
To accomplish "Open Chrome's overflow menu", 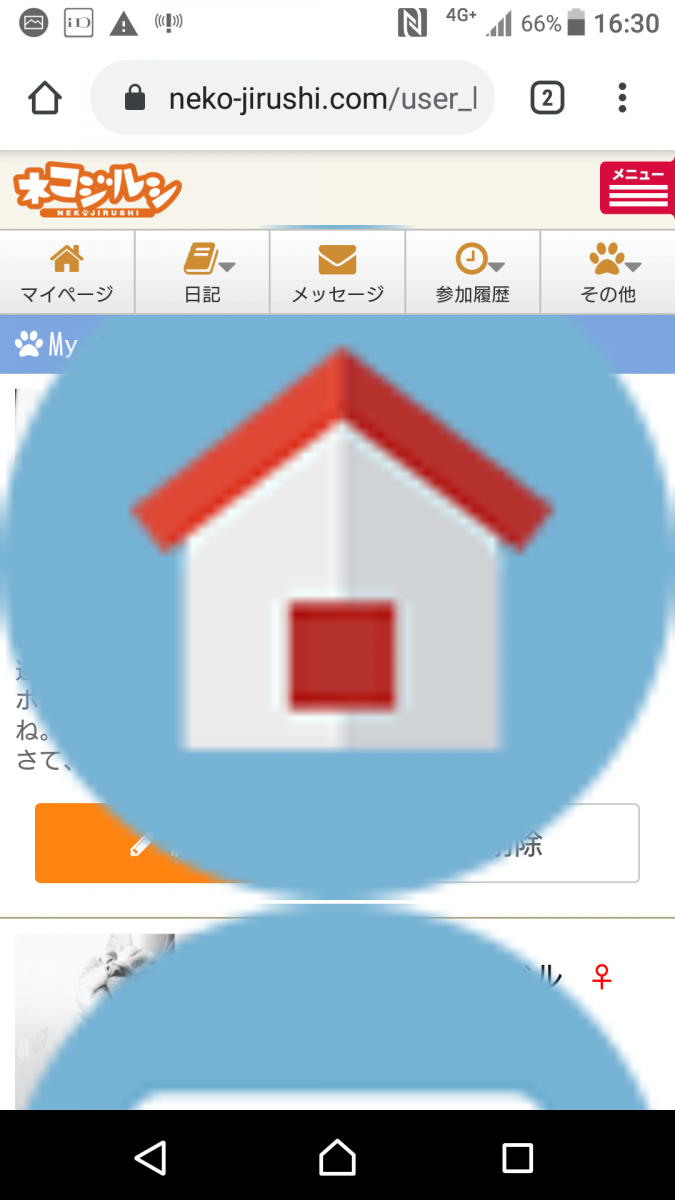I will coord(622,98).
